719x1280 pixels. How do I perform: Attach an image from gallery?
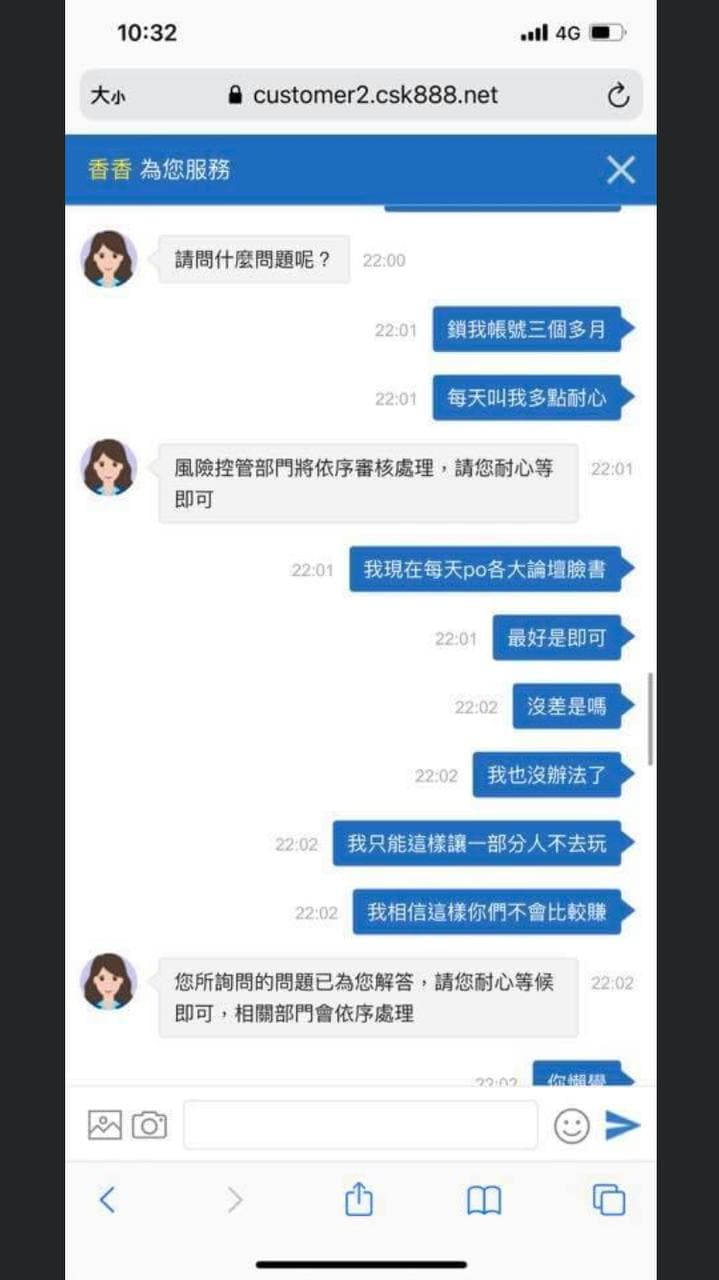click(104, 1126)
